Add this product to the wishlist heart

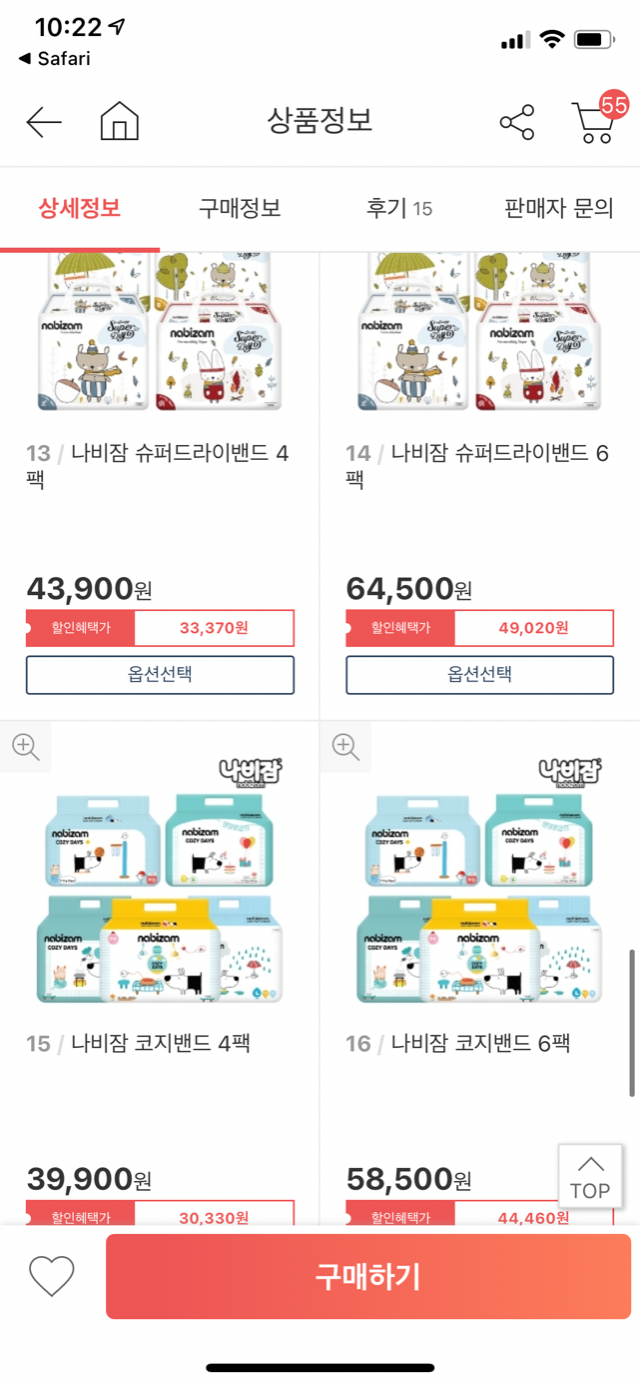52,1276
